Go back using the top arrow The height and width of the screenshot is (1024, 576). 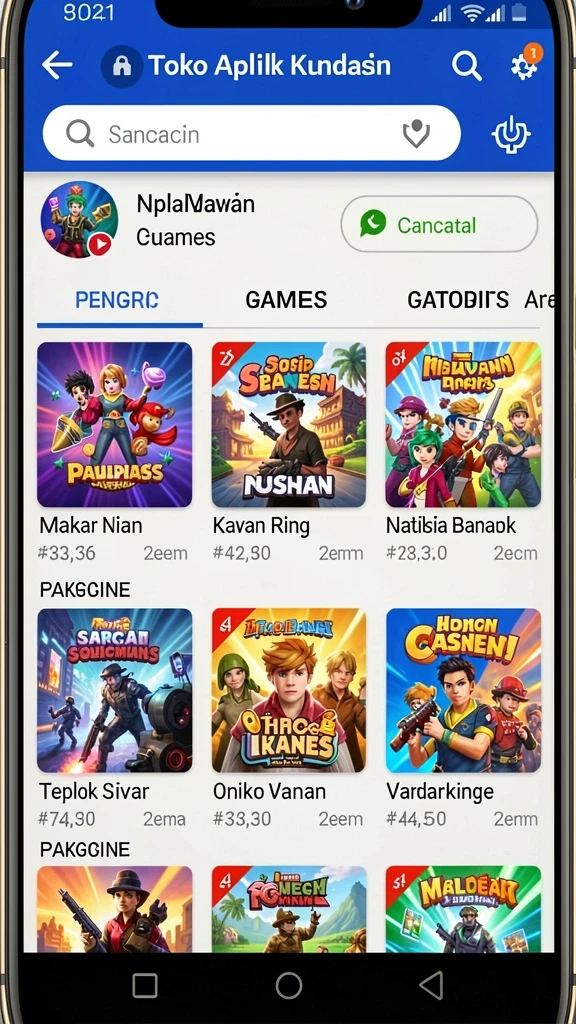click(57, 65)
